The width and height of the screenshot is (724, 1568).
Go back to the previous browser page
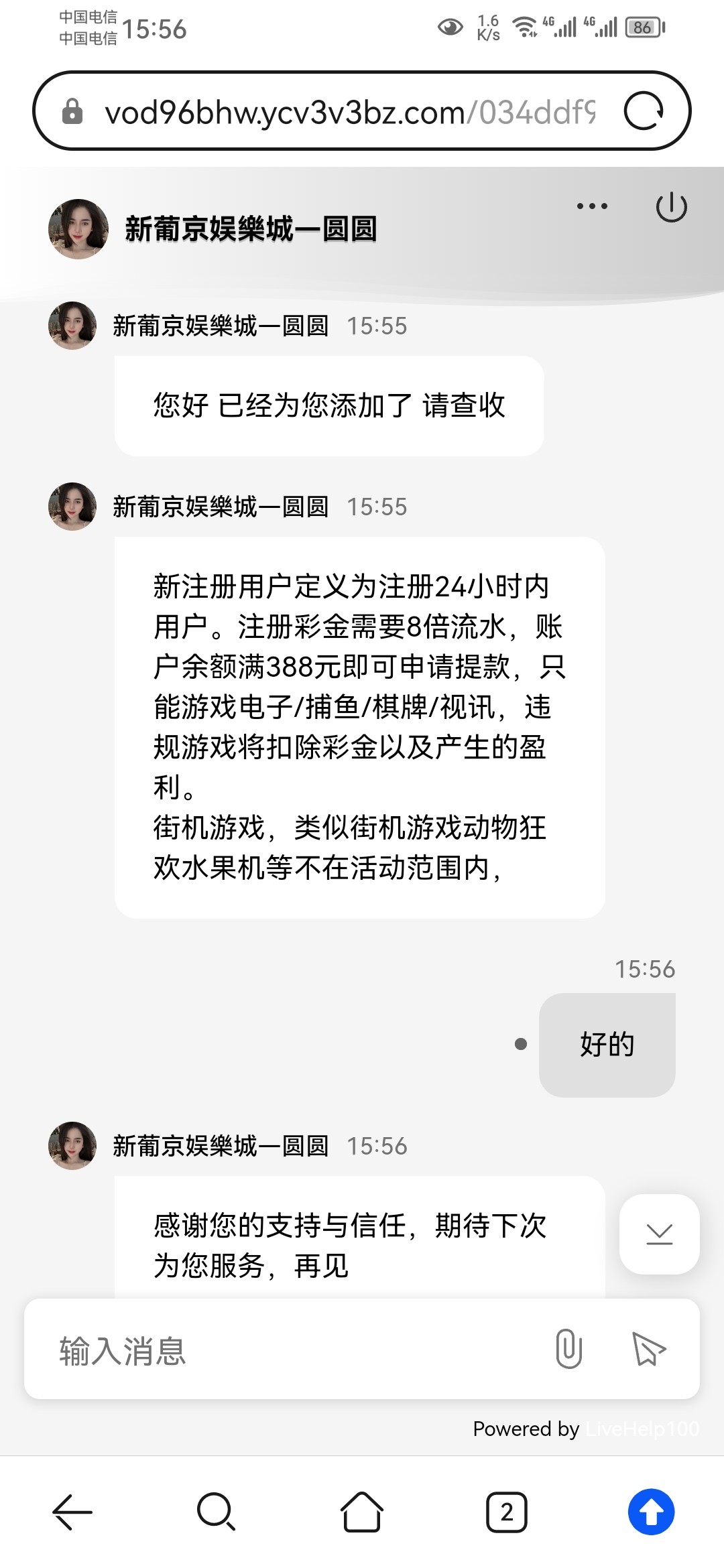click(72, 1512)
